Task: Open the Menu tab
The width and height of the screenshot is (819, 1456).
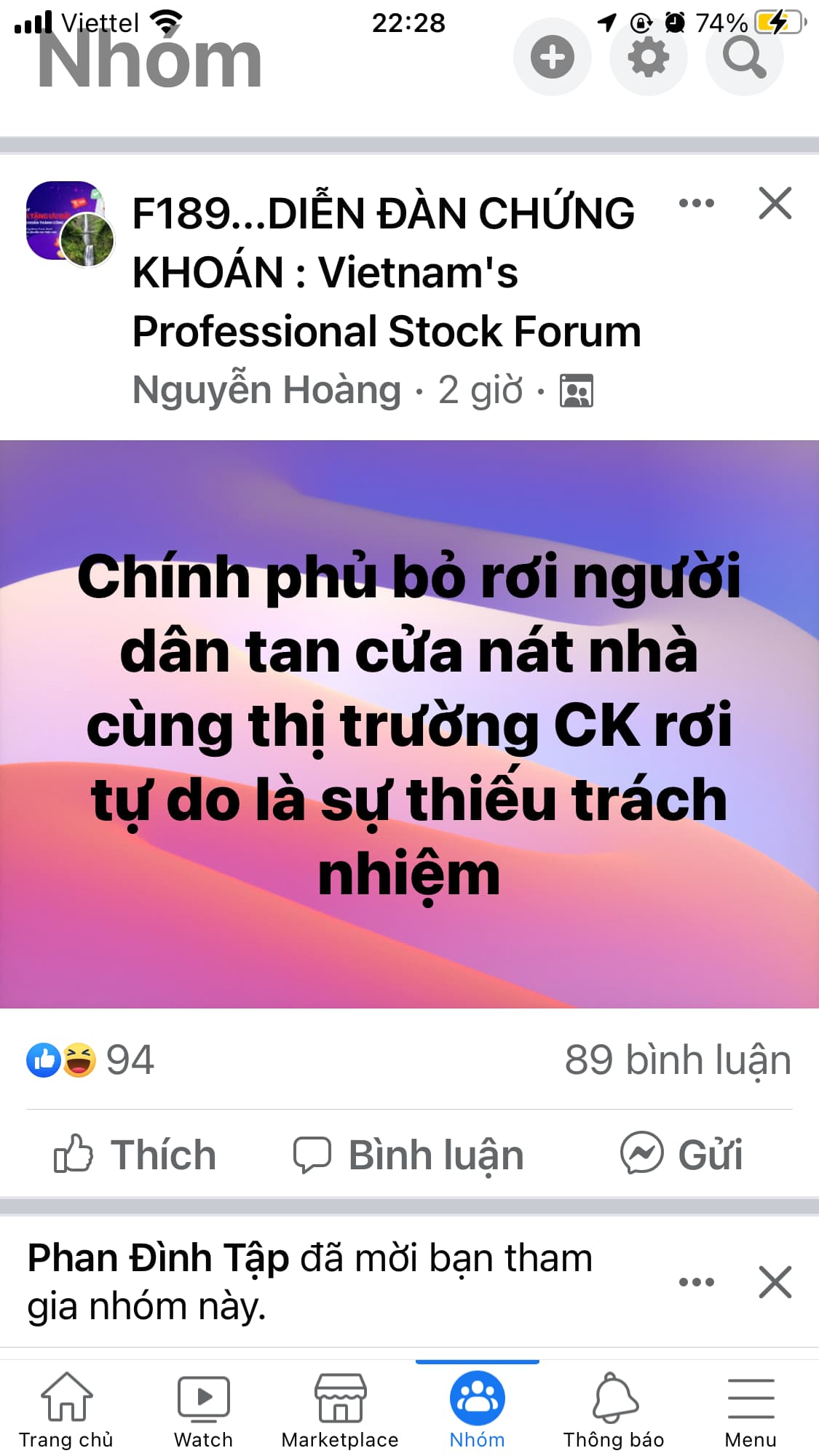Action: pos(751,1409)
